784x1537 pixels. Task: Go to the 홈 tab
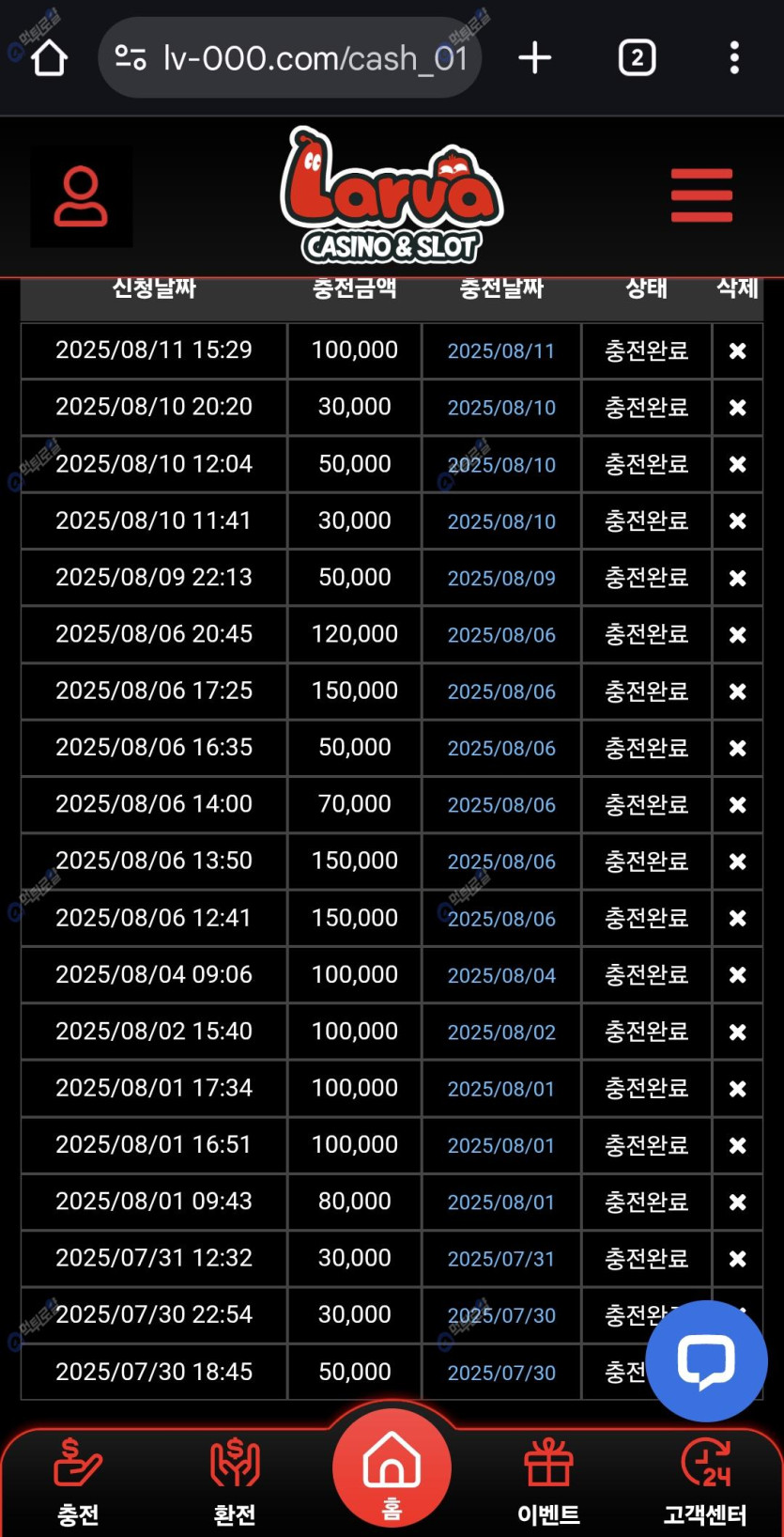pos(392,1467)
